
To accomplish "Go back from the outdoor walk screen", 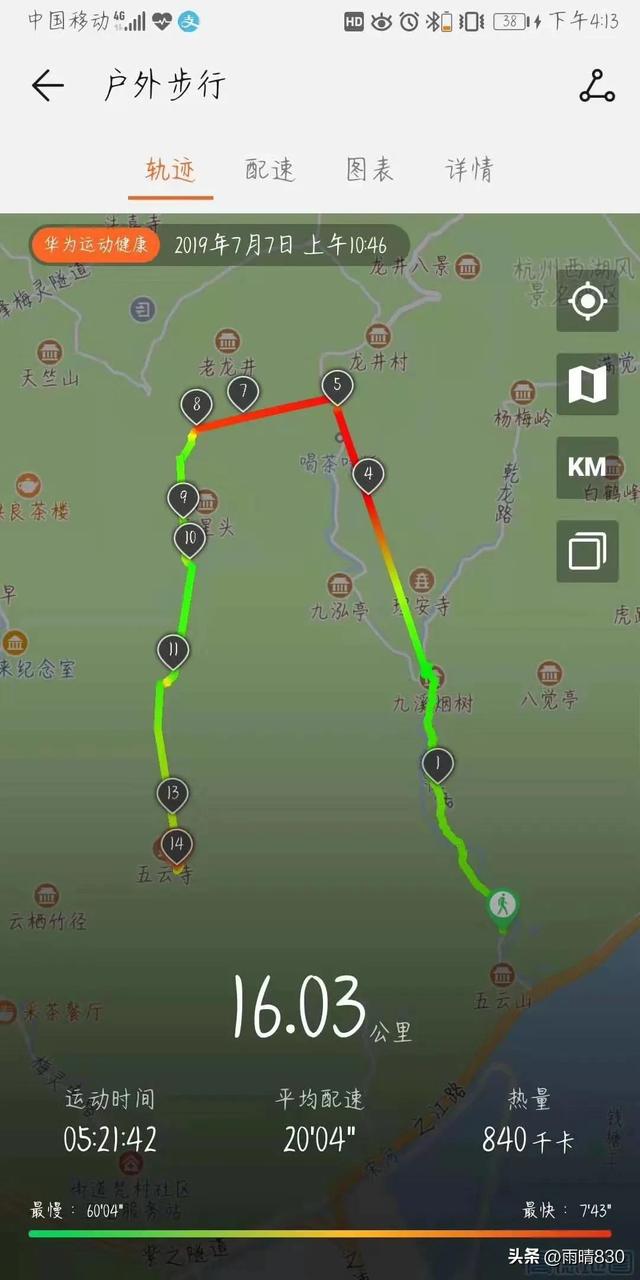I will point(47,87).
